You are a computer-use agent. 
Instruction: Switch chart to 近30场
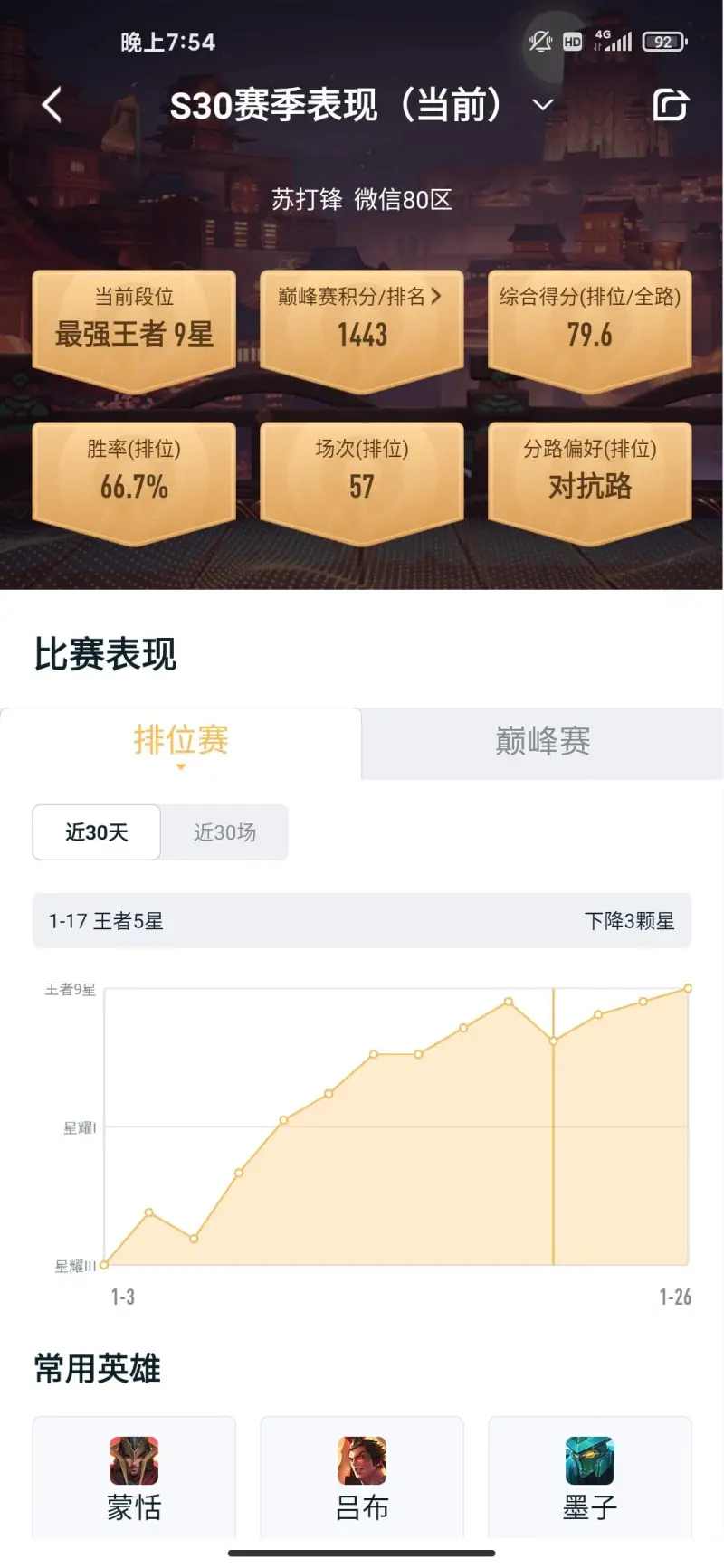224,832
